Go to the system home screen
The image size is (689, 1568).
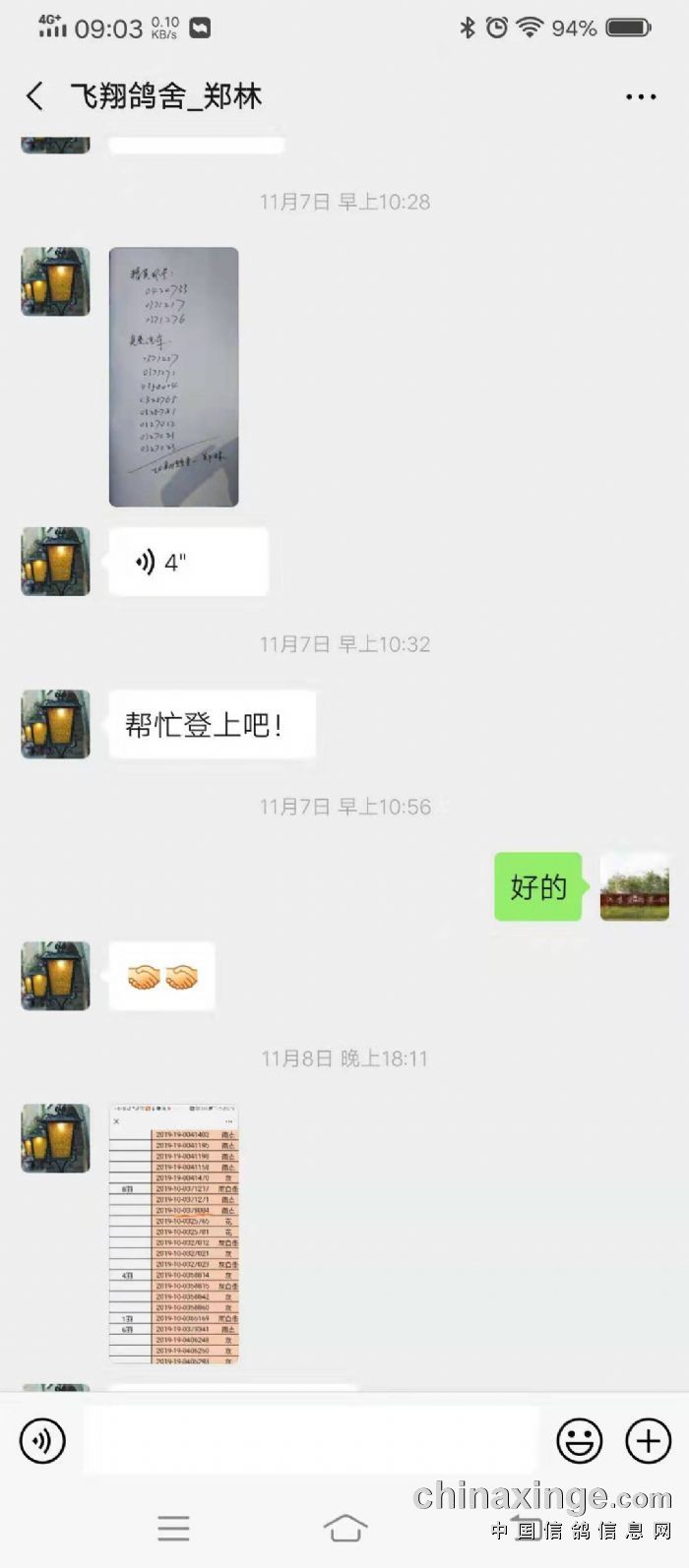pos(344,1528)
